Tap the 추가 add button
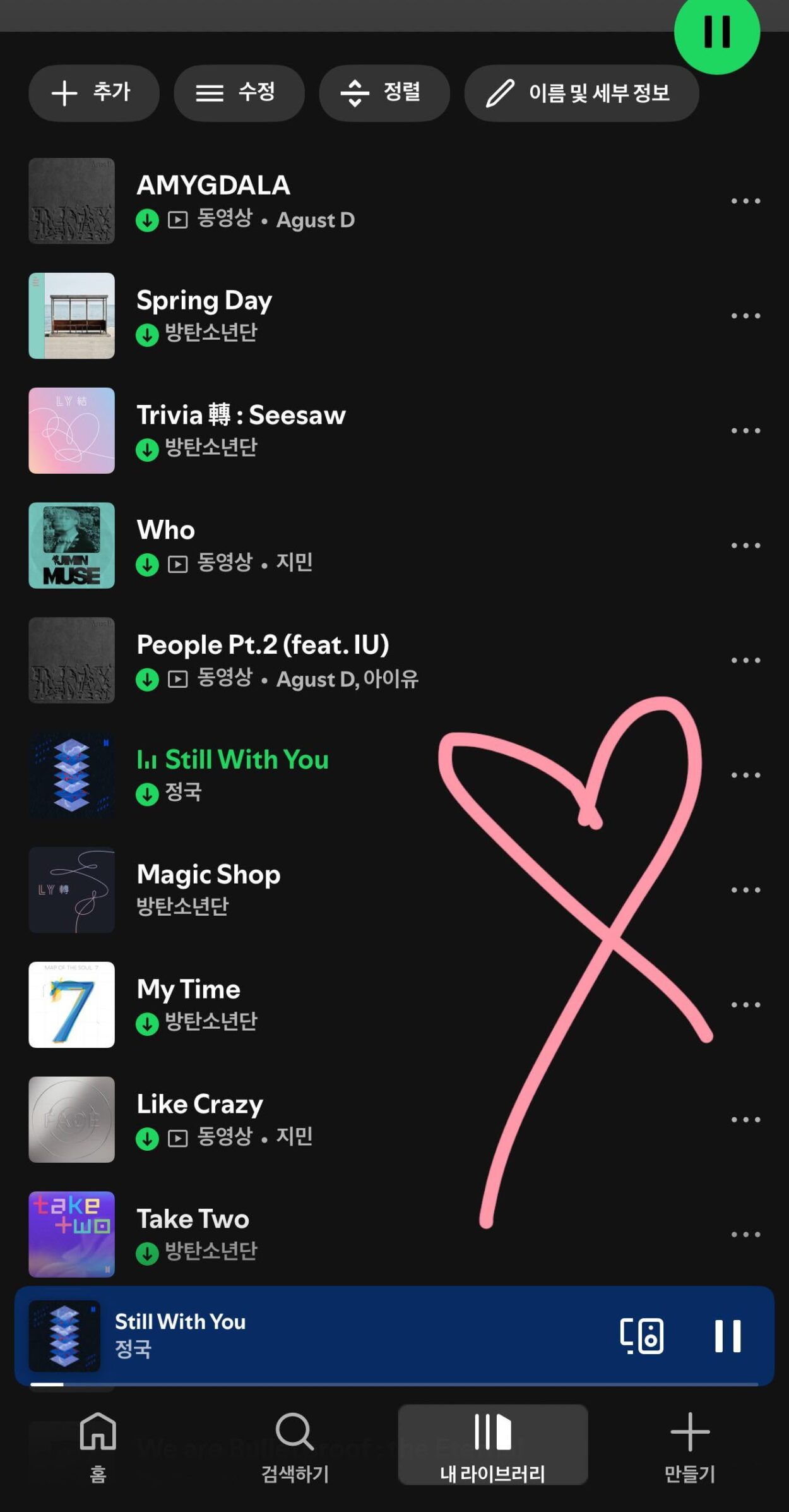The width and height of the screenshot is (789, 1512). (x=93, y=93)
